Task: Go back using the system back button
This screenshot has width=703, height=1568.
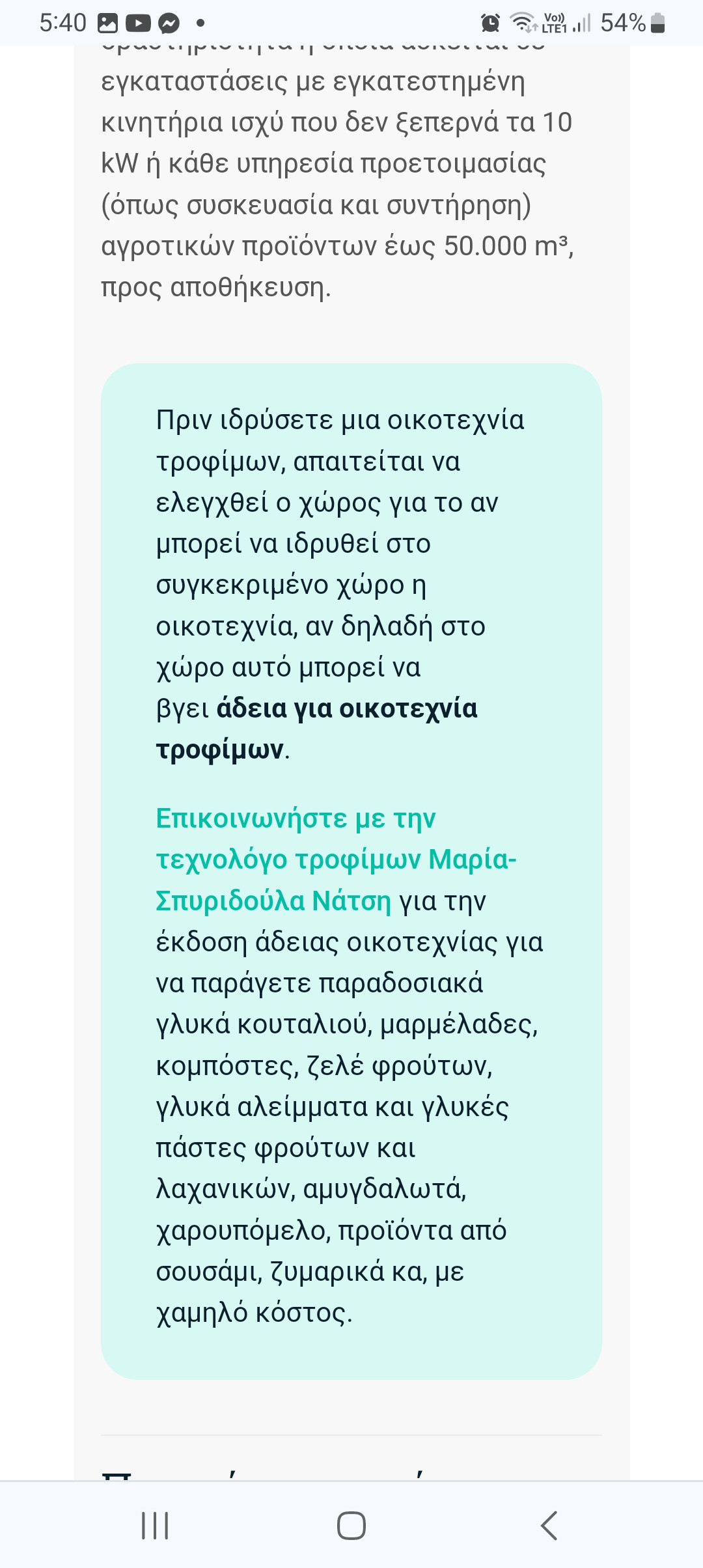Action: coord(549,1525)
